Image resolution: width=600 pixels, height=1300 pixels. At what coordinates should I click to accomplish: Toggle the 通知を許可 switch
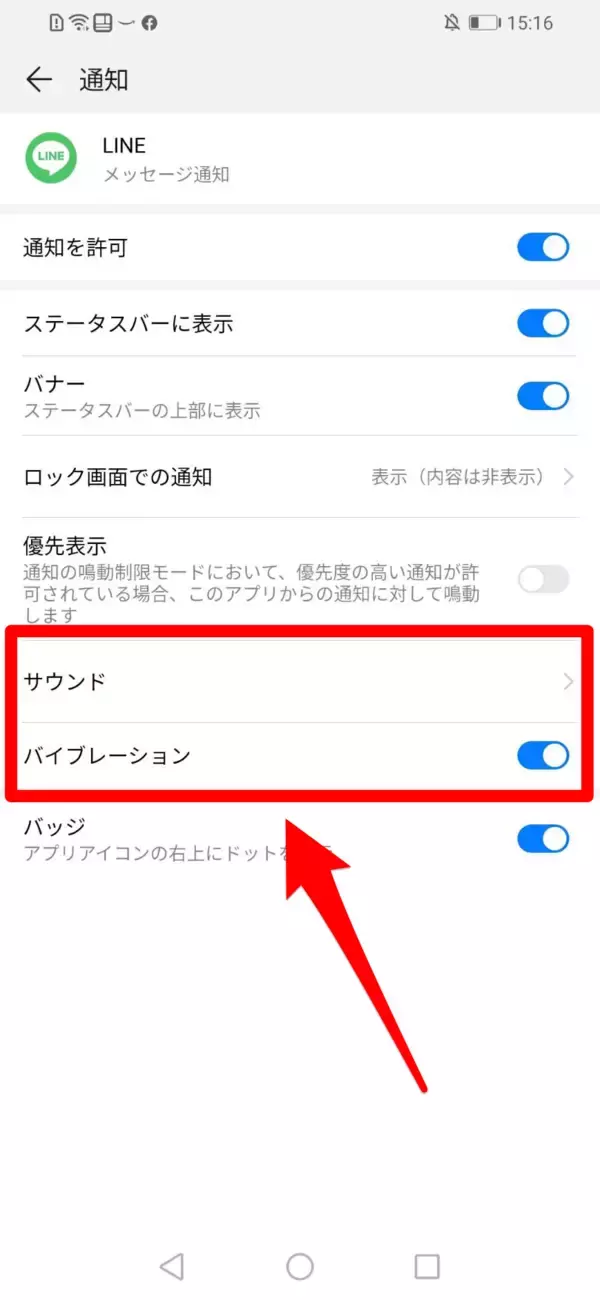(x=542, y=247)
